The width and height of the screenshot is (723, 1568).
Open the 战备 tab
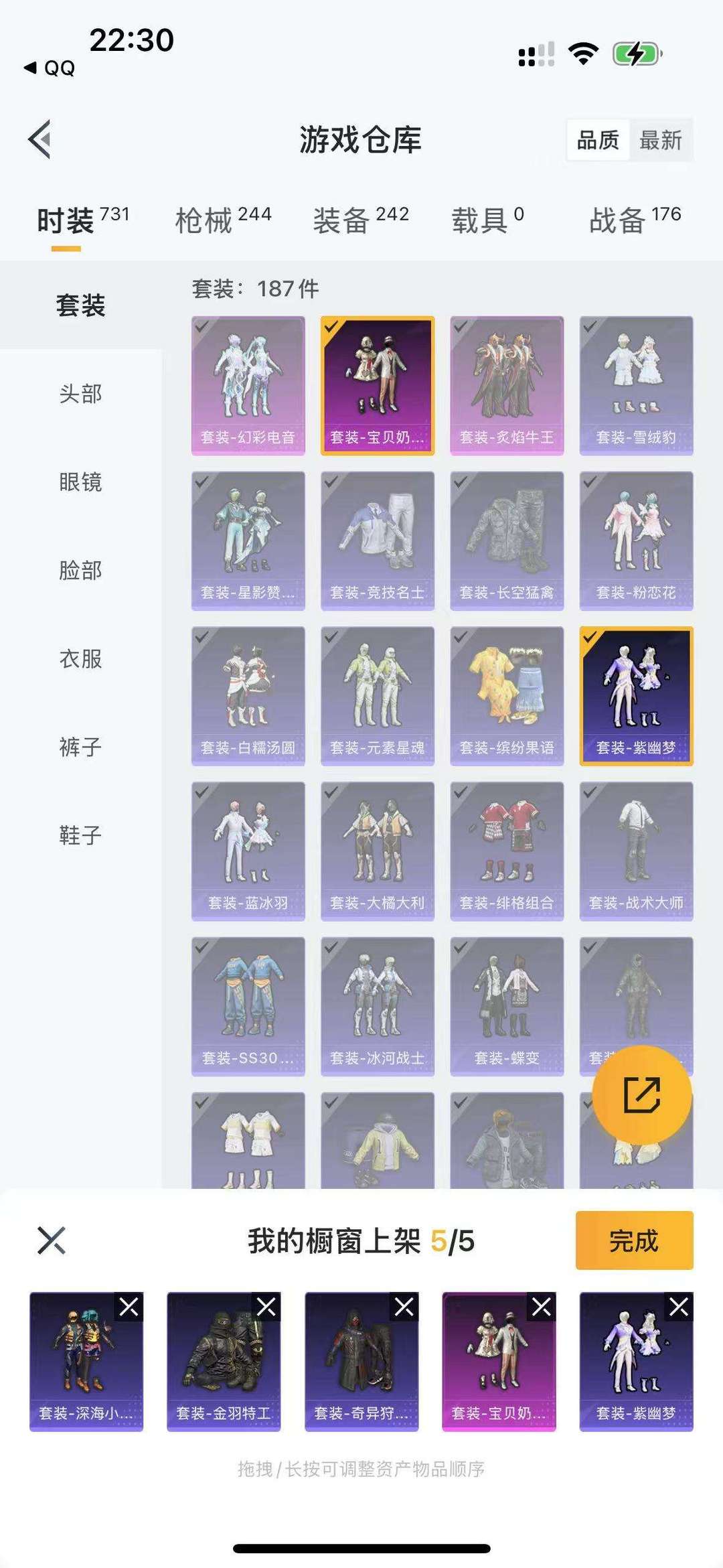pyautogui.click(x=635, y=219)
